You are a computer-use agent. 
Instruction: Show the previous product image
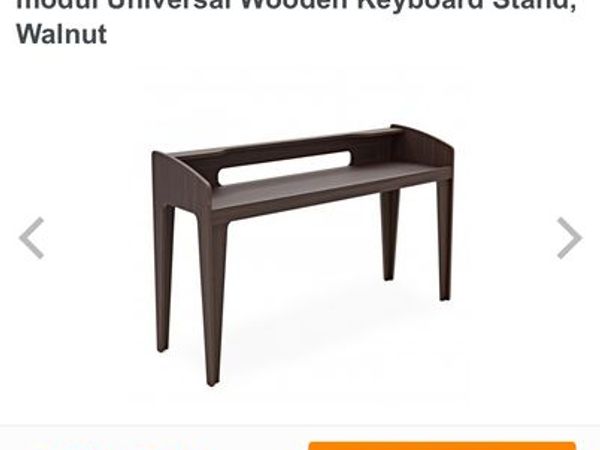pyautogui.click(x=32, y=238)
